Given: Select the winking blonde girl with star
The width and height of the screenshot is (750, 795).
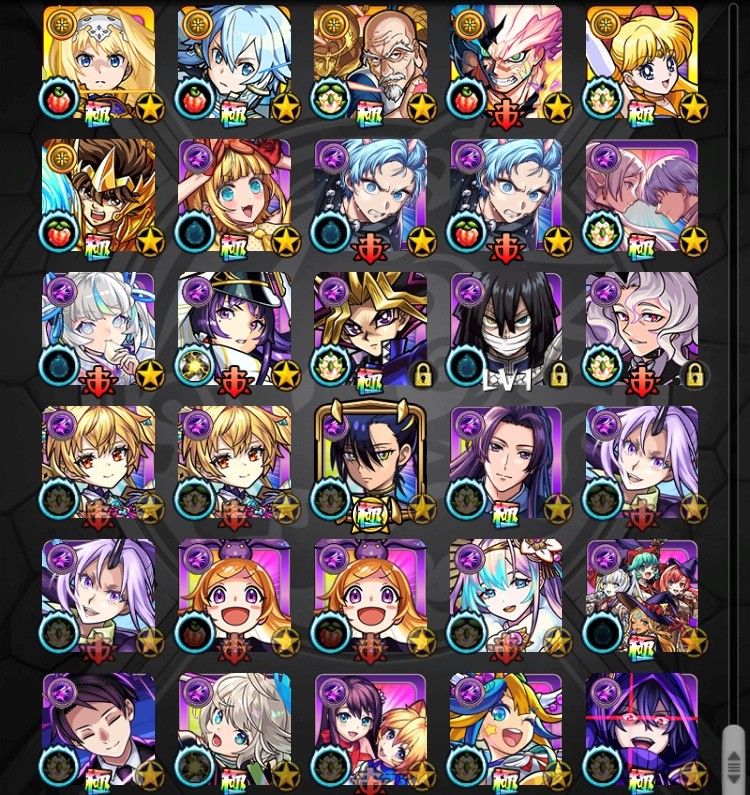Looking at the screenshot, I should click(506, 730).
